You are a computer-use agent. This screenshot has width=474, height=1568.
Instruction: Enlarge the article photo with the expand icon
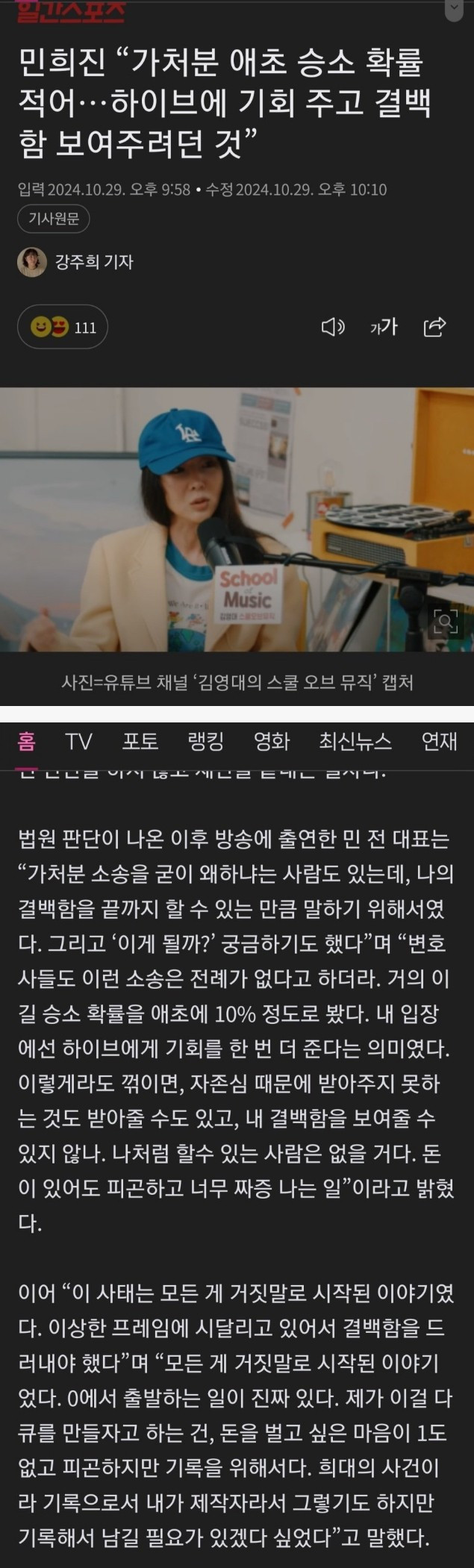click(x=446, y=621)
